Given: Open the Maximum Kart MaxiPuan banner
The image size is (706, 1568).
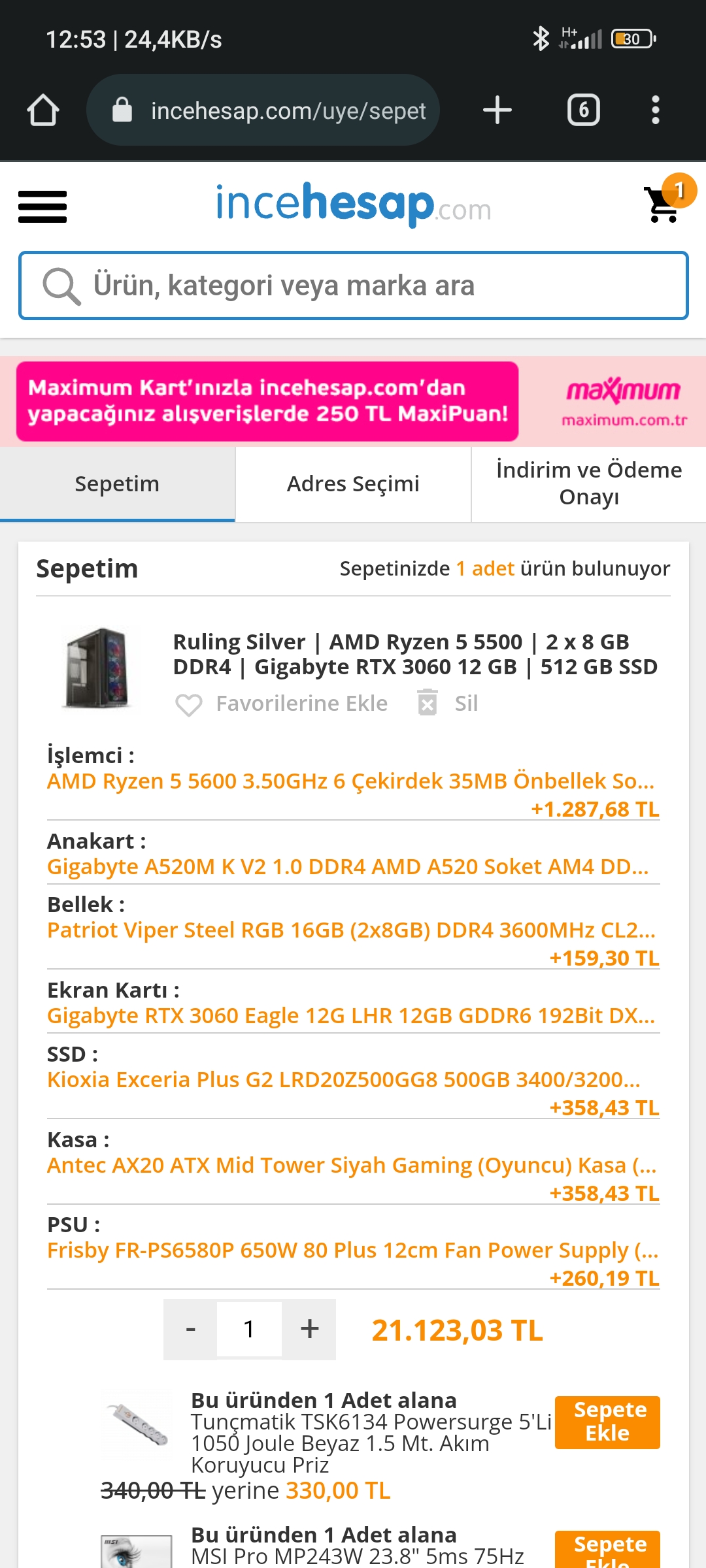Looking at the screenshot, I should pyautogui.click(x=268, y=401).
